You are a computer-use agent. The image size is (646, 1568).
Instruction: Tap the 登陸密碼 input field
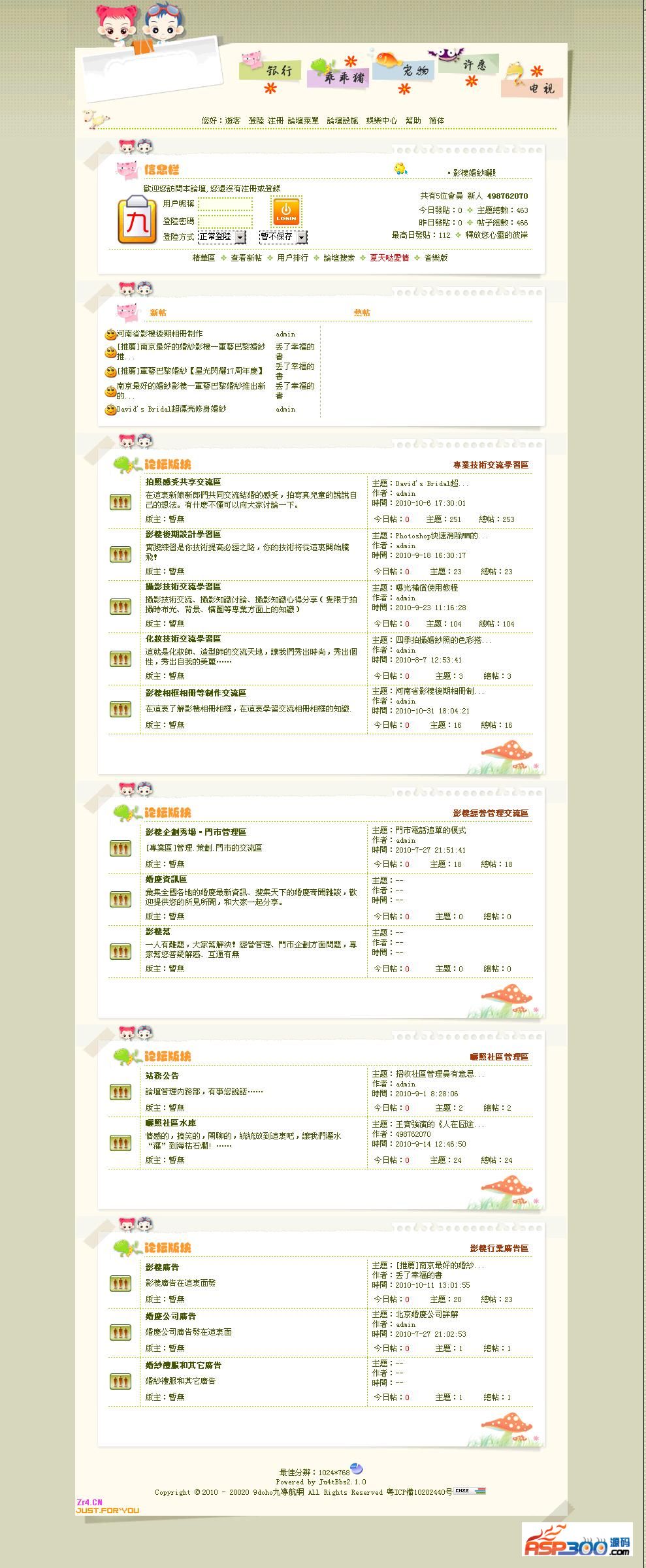pyautogui.click(x=225, y=221)
